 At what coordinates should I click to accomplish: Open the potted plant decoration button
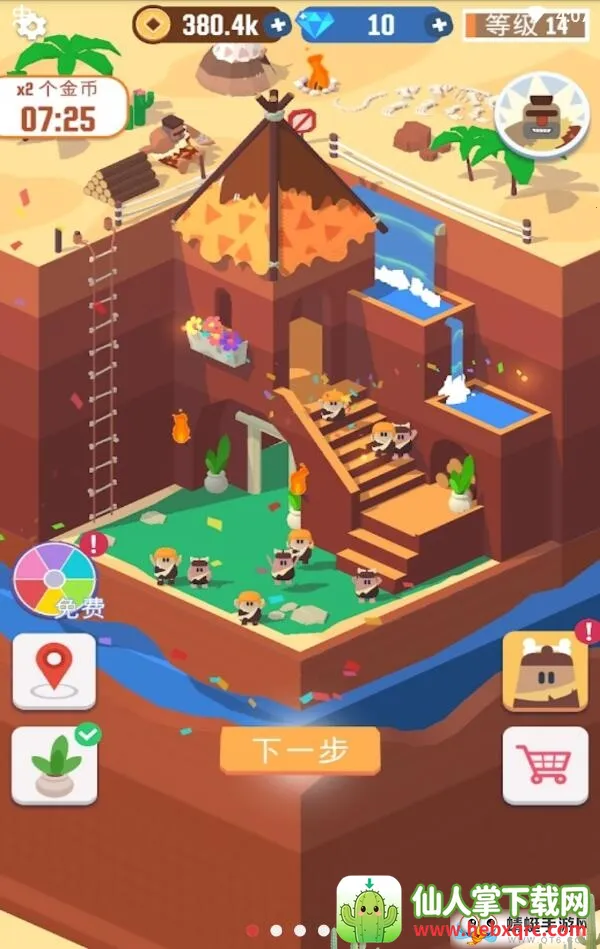point(55,766)
